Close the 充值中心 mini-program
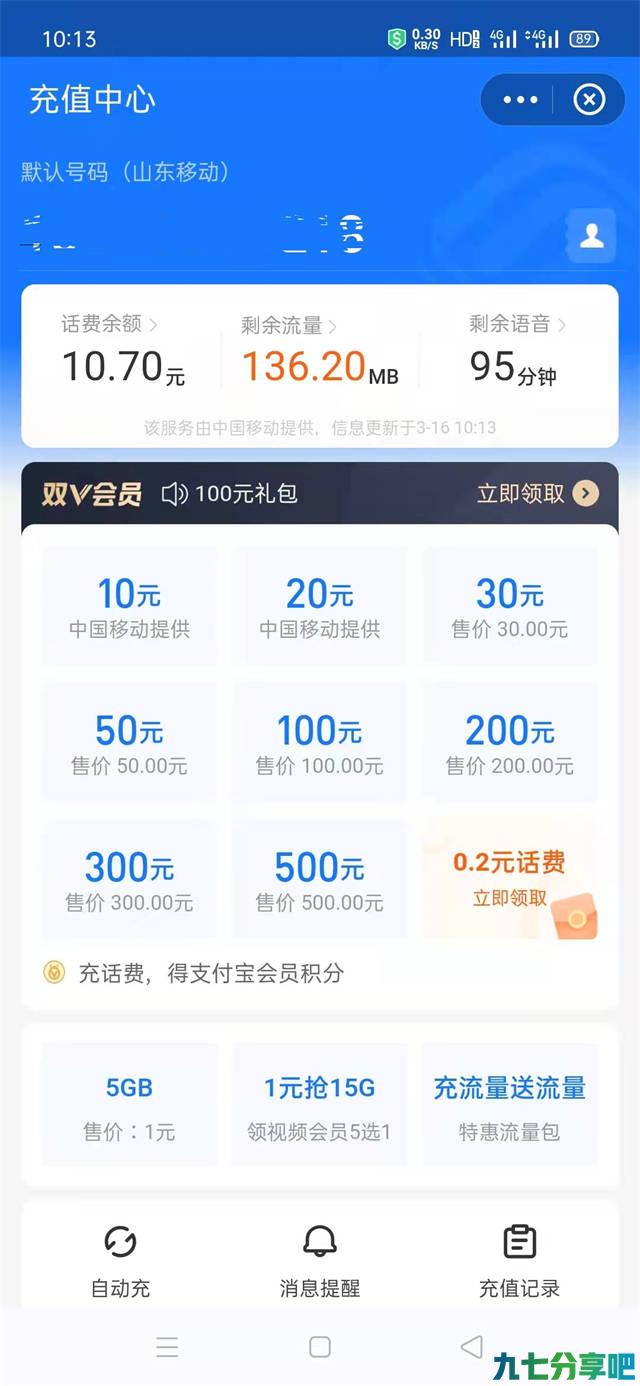640x1386 pixels. 589,99
